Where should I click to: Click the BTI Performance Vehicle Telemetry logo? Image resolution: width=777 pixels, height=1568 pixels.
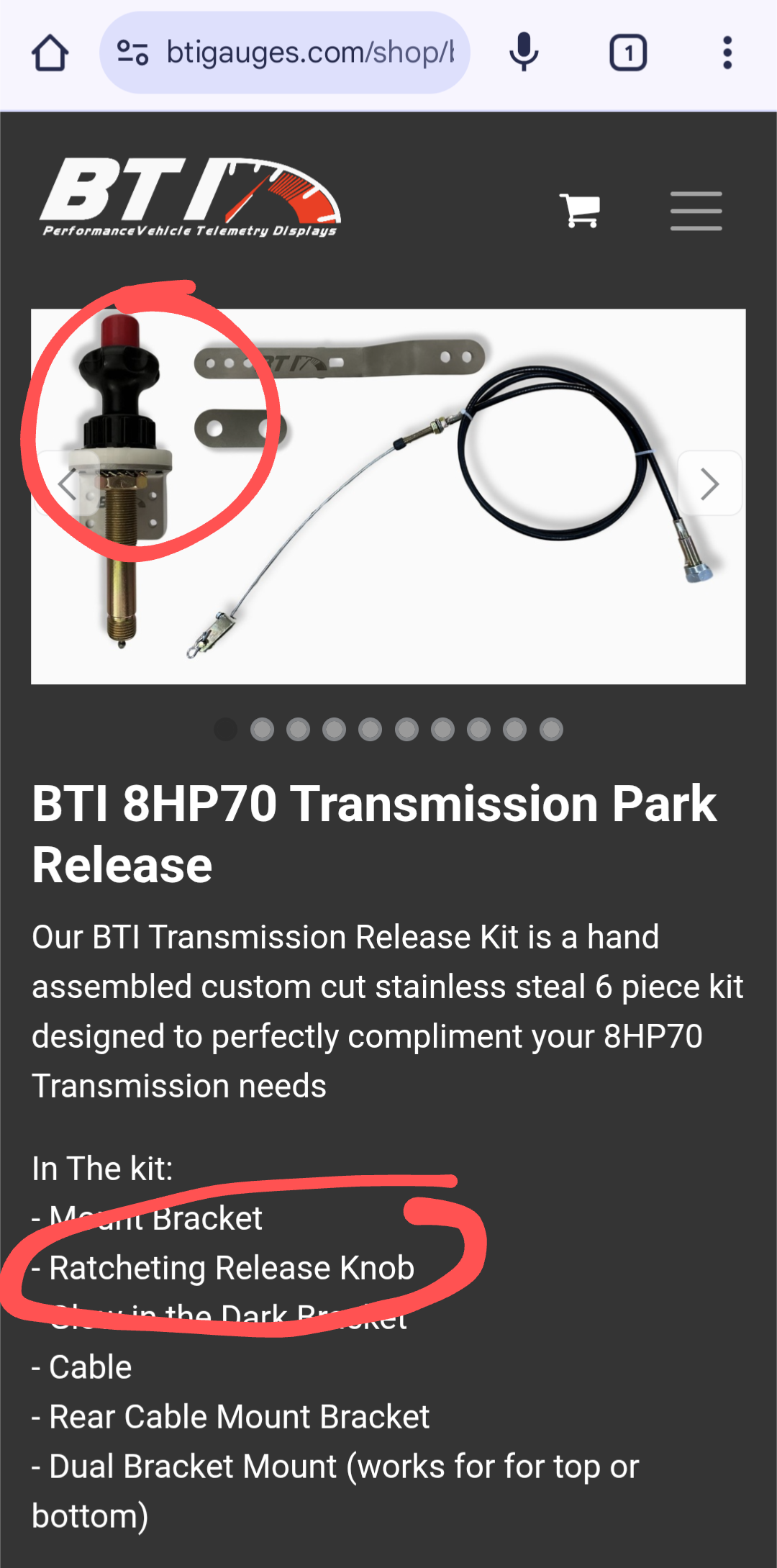[x=191, y=196]
